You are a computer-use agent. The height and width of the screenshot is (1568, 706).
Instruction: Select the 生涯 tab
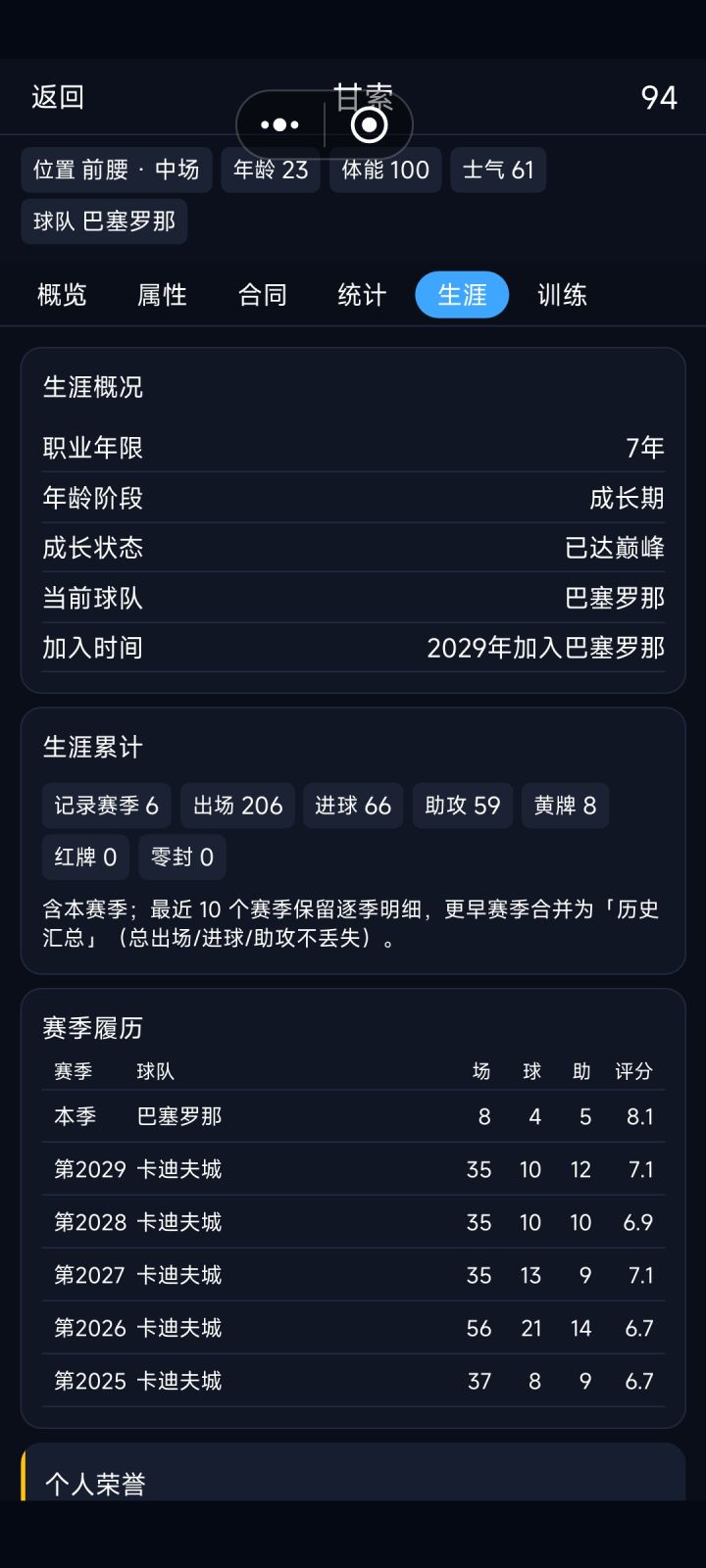[462, 295]
